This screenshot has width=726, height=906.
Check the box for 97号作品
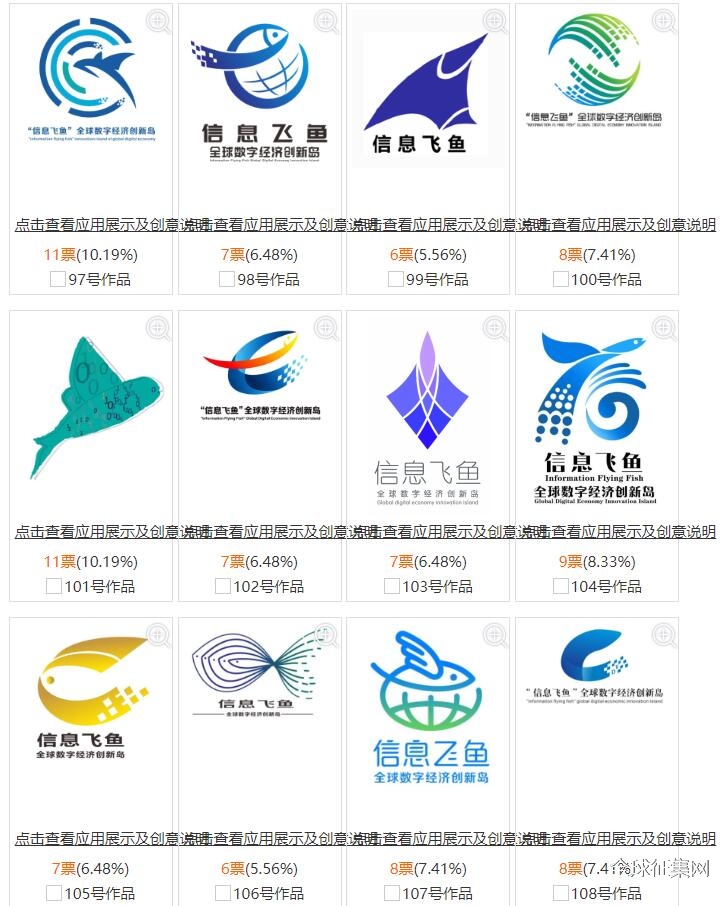58,280
